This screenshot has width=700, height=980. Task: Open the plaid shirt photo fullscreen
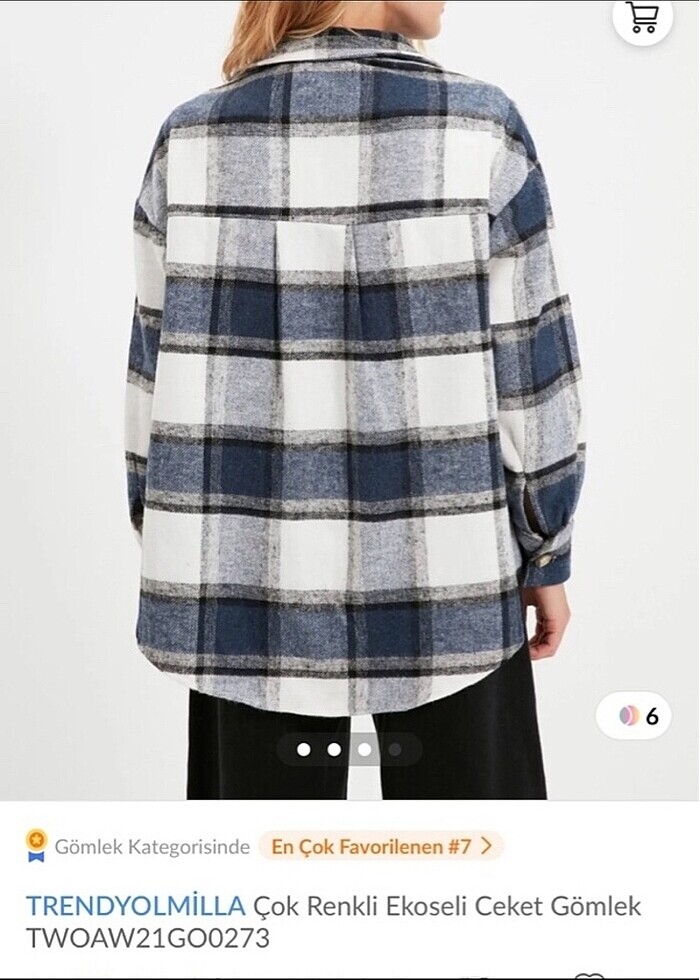(x=350, y=400)
